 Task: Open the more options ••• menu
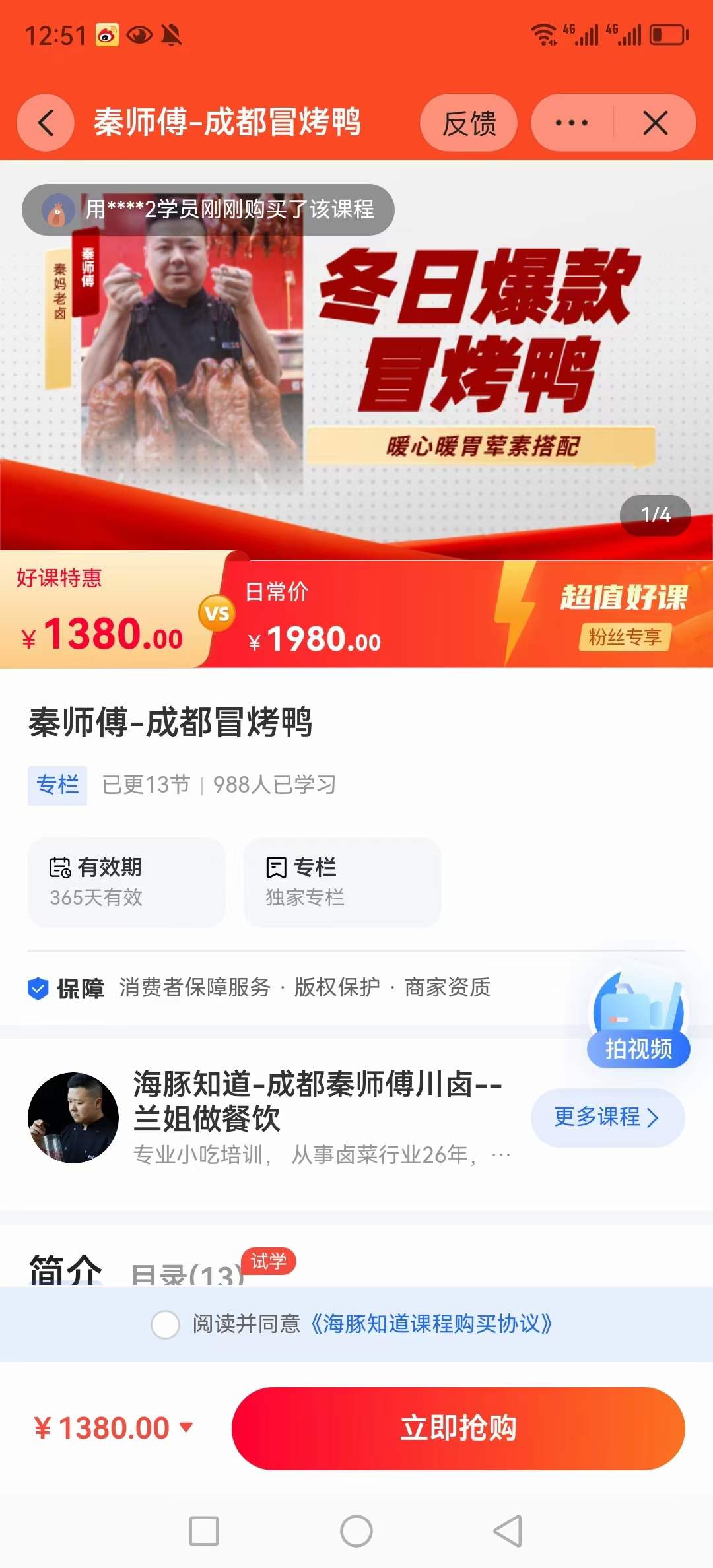569,123
